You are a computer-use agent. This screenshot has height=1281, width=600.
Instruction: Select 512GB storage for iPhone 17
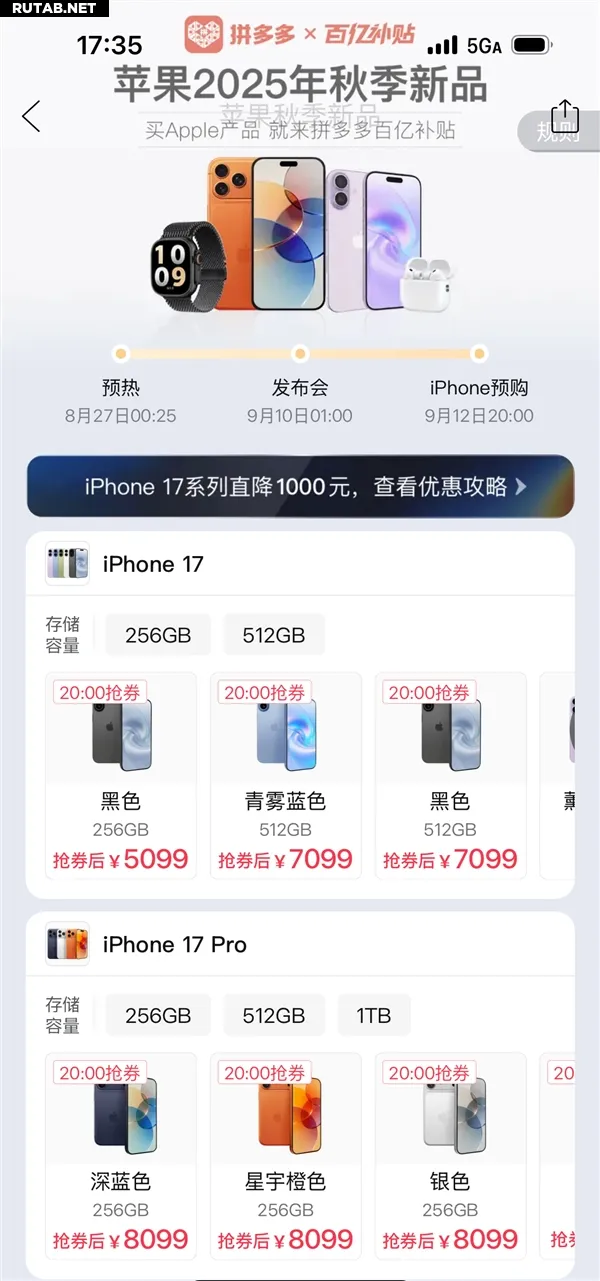point(274,635)
